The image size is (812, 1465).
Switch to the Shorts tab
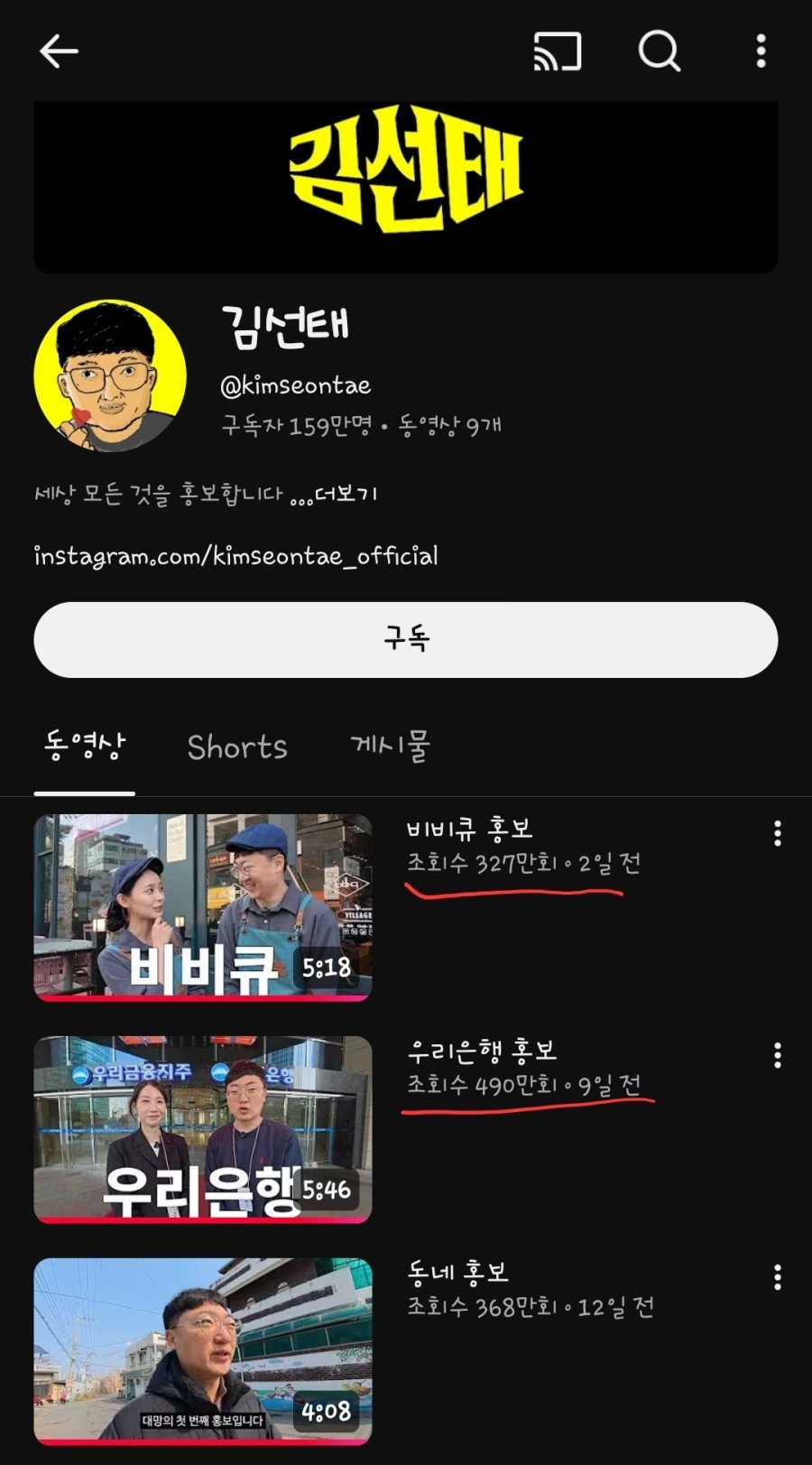[x=237, y=747]
